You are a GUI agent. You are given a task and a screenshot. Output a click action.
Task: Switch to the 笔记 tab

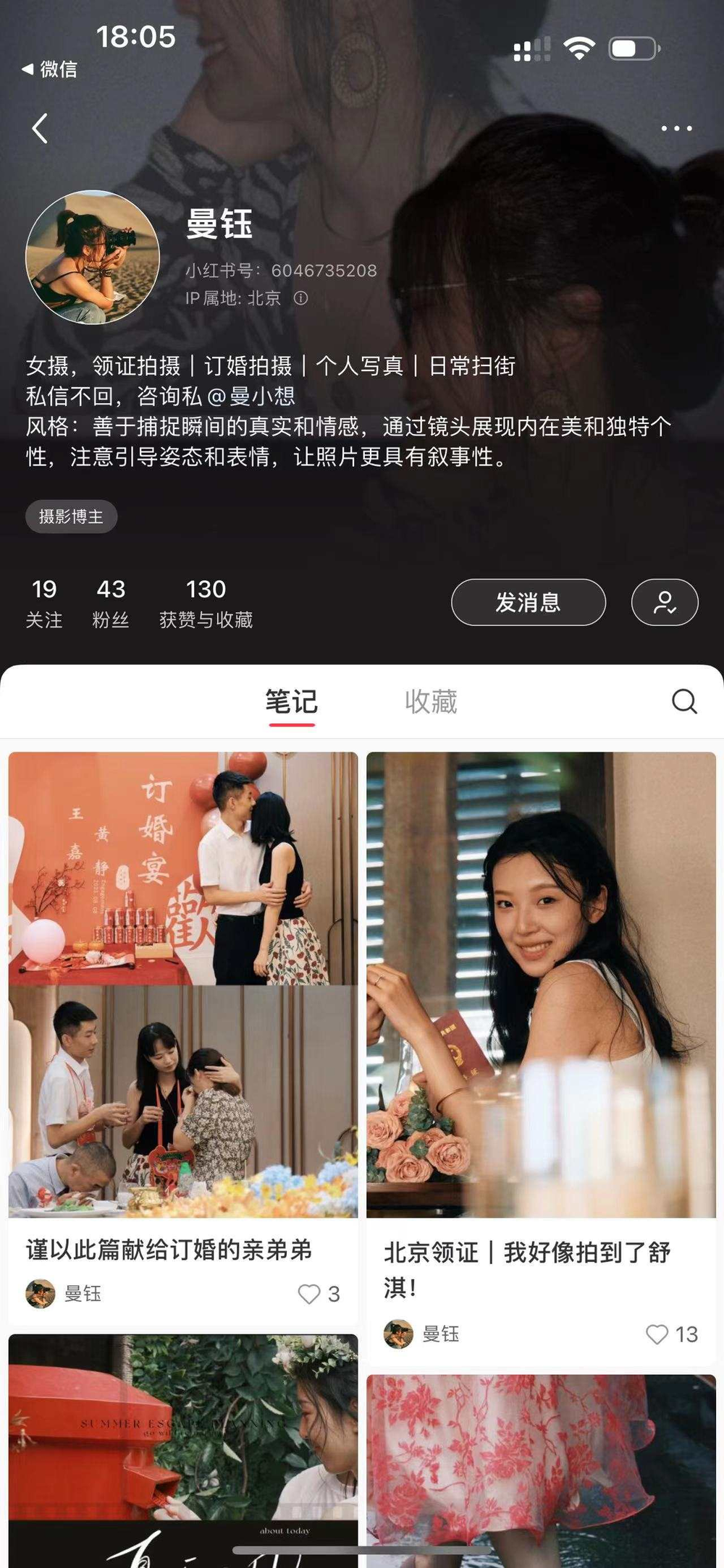[291, 702]
